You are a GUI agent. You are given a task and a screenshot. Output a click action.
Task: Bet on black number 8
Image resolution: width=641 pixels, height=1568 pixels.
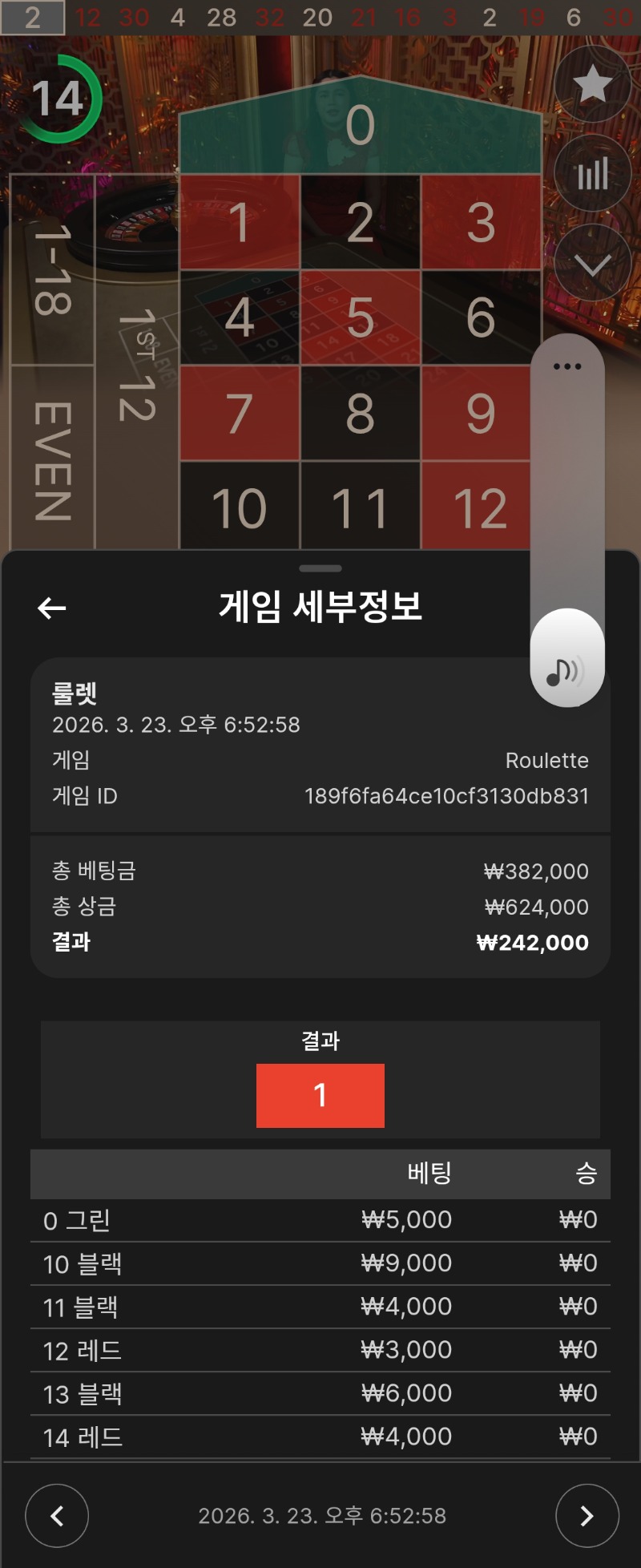tap(360, 414)
